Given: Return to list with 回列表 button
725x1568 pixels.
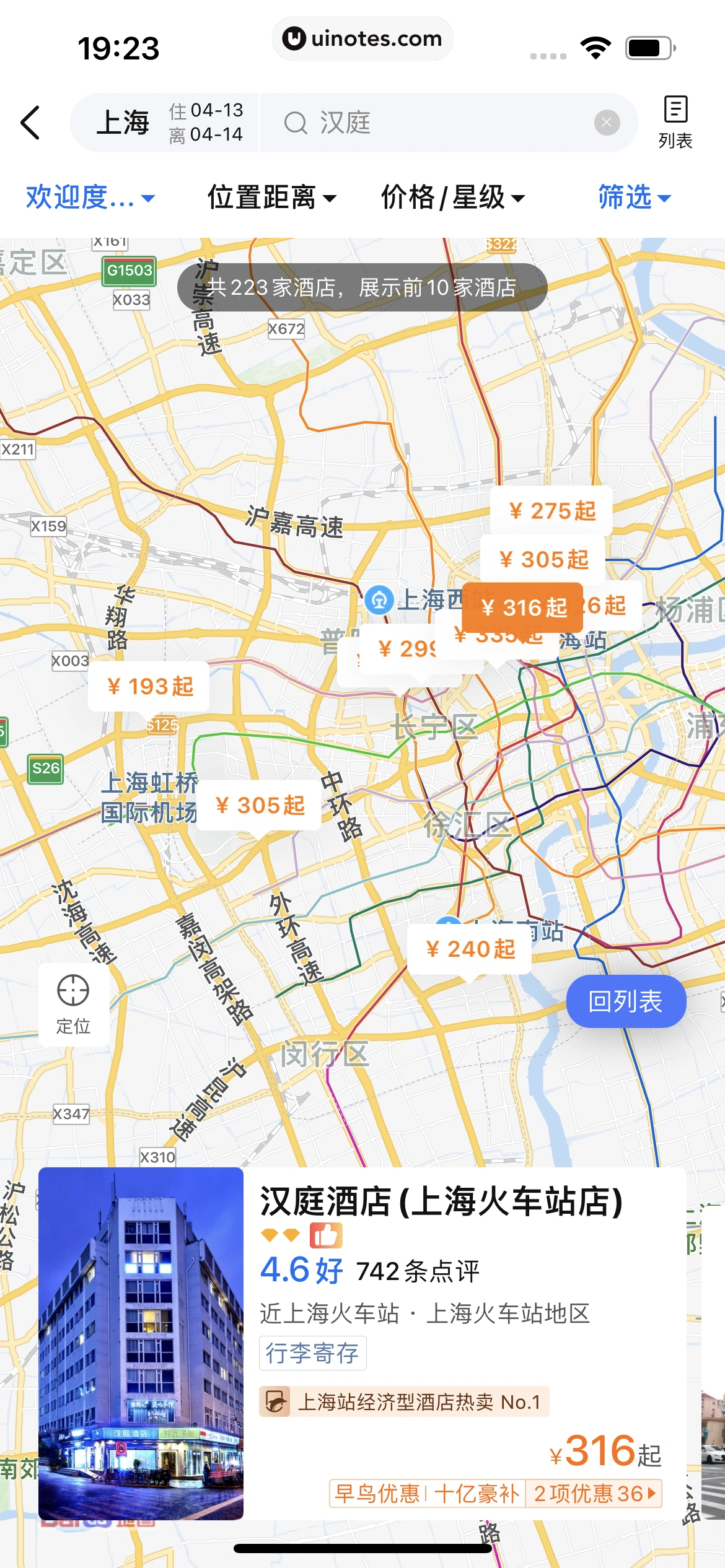Looking at the screenshot, I should 626,1001.
